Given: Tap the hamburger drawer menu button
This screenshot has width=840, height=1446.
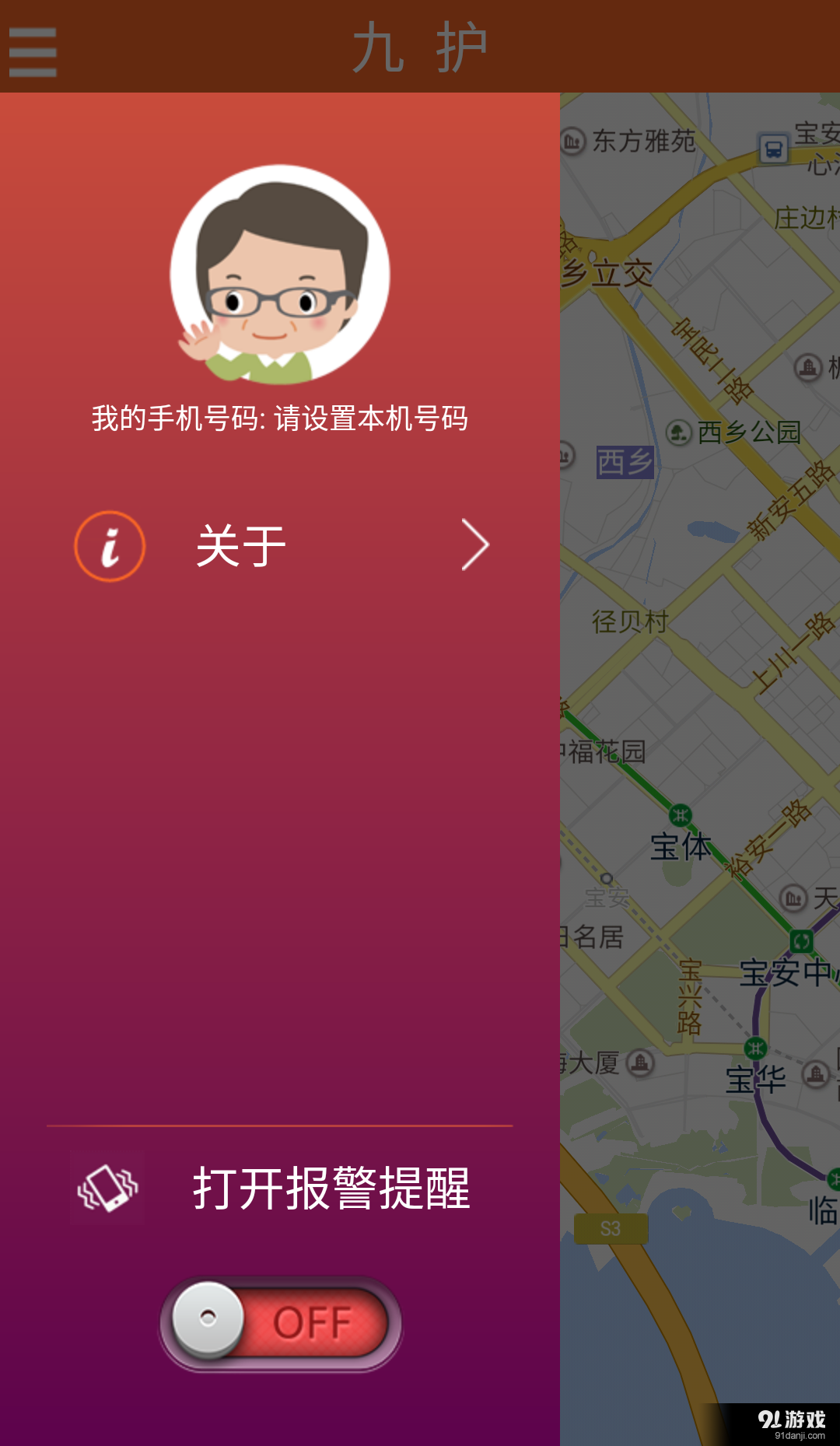Looking at the screenshot, I should (x=33, y=51).
